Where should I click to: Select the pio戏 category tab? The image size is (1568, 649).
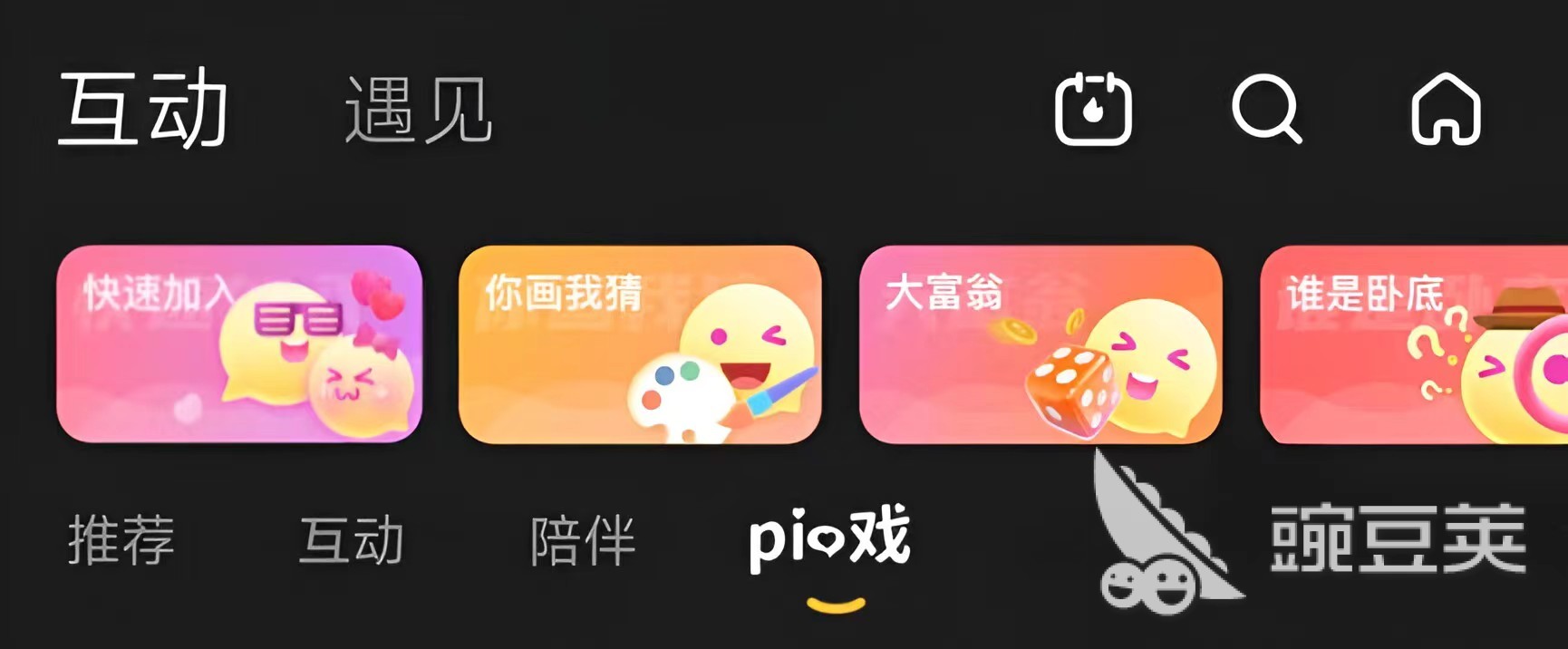[x=829, y=540]
